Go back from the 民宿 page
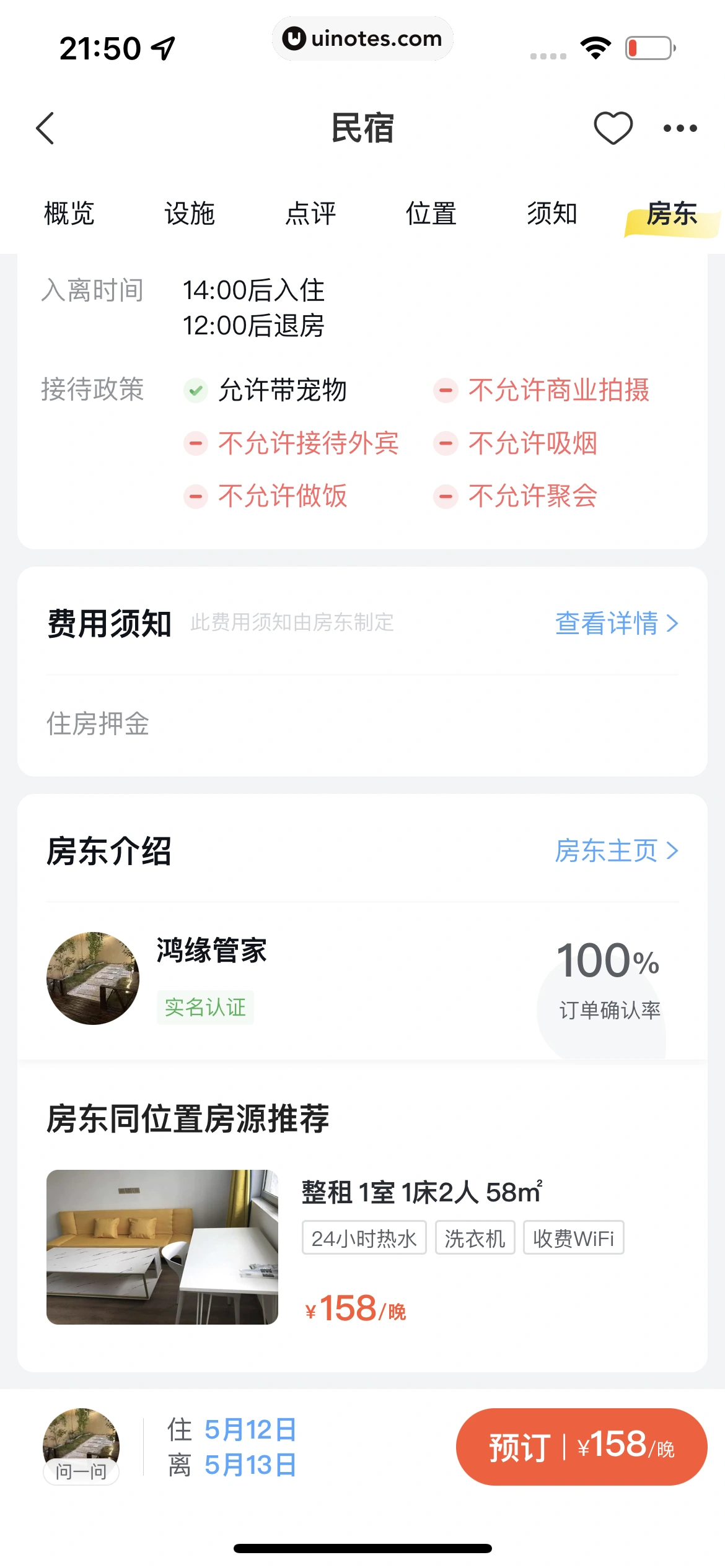The height and width of the screenshot is (1568, 725). click(45, 128)
